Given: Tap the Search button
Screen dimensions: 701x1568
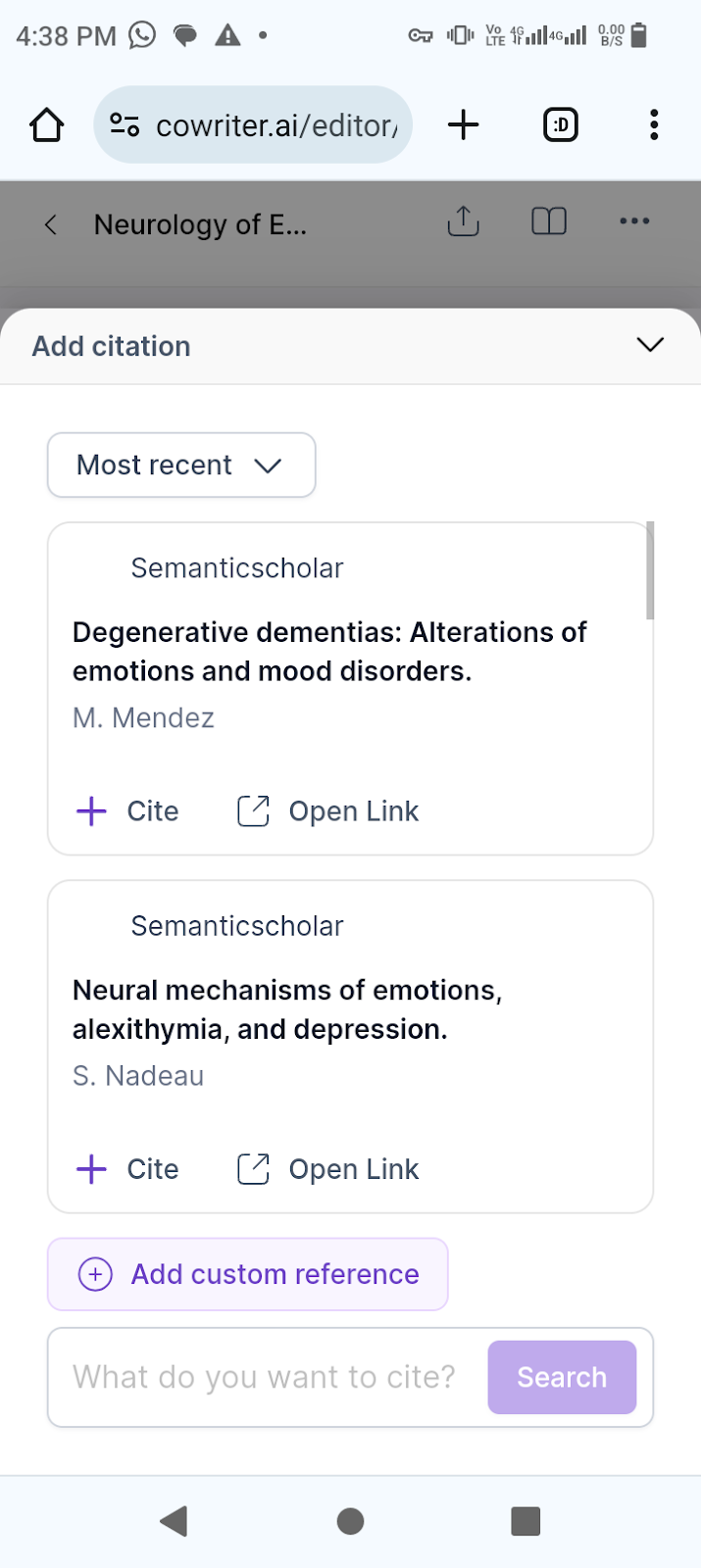Looking at the screenshot, I should 562,1377.
